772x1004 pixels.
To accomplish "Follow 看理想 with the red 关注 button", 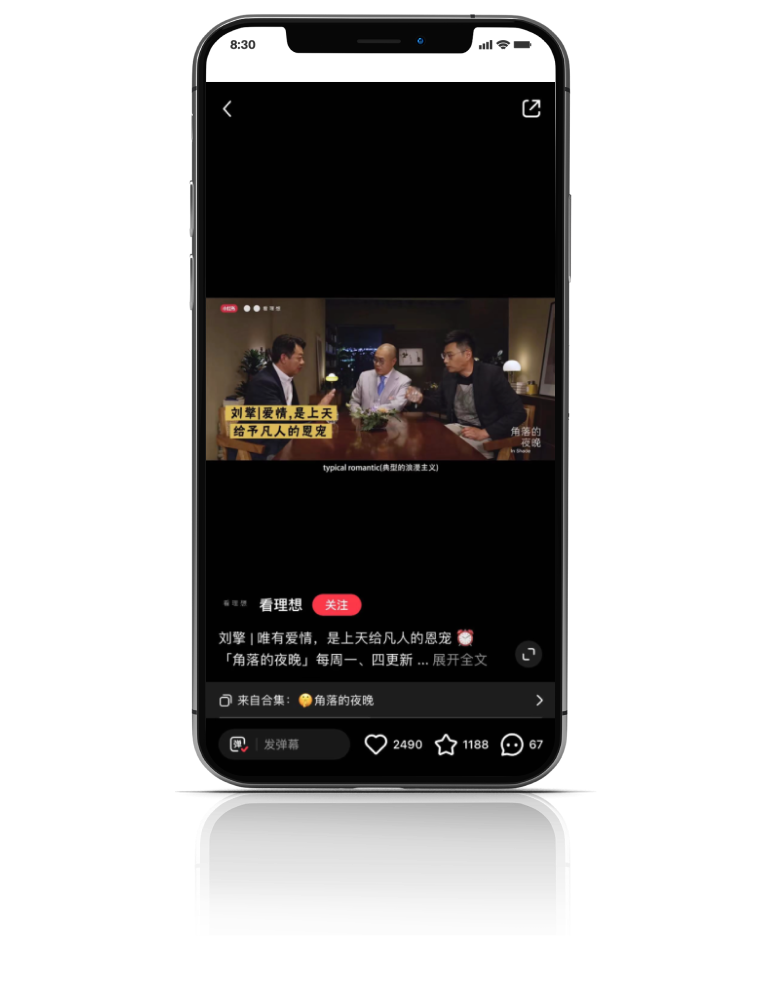I will pos(336,605).
